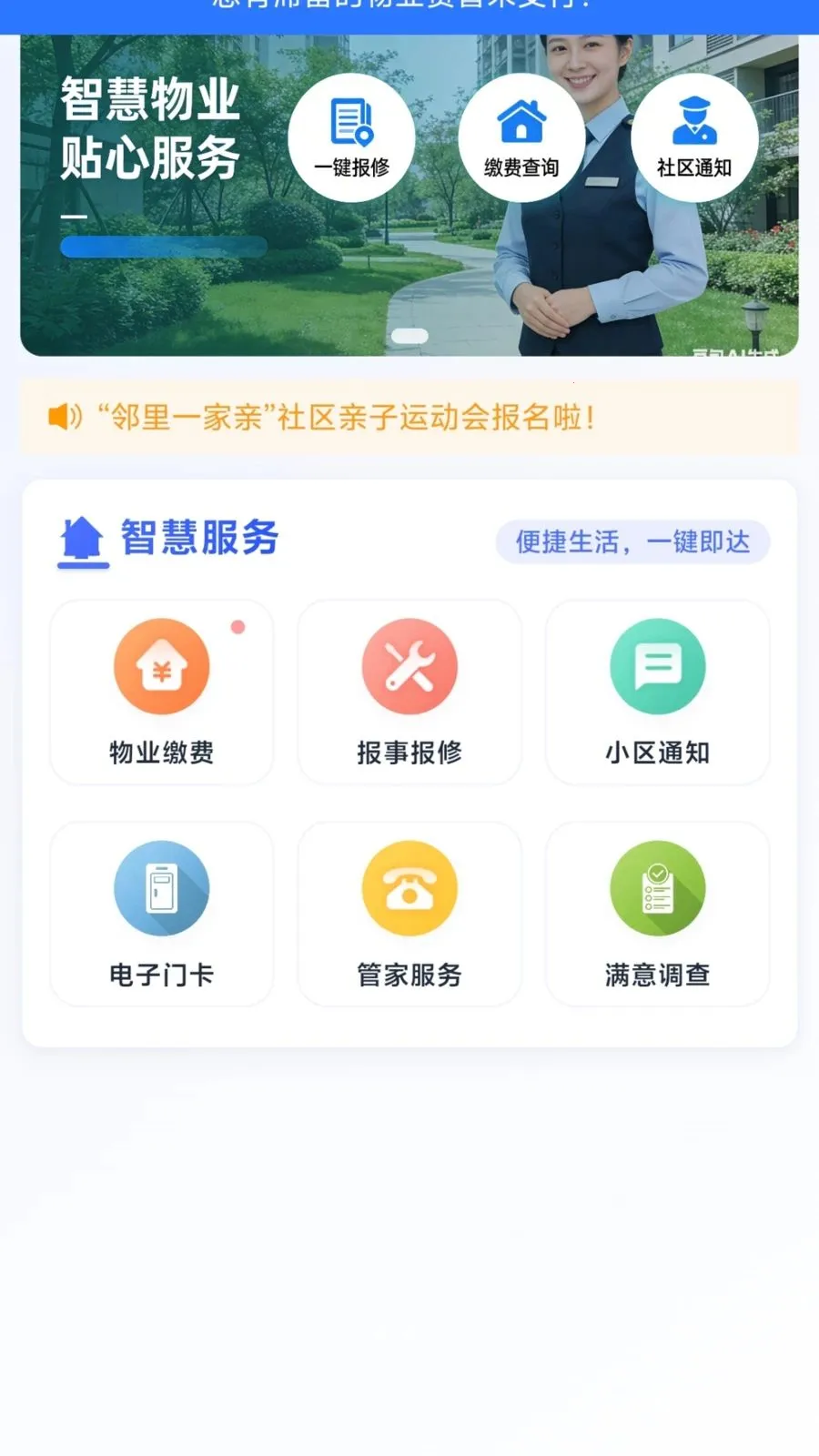
Task: Tap the red badge on 物业缴费 card
Action: tap(238, 625)
